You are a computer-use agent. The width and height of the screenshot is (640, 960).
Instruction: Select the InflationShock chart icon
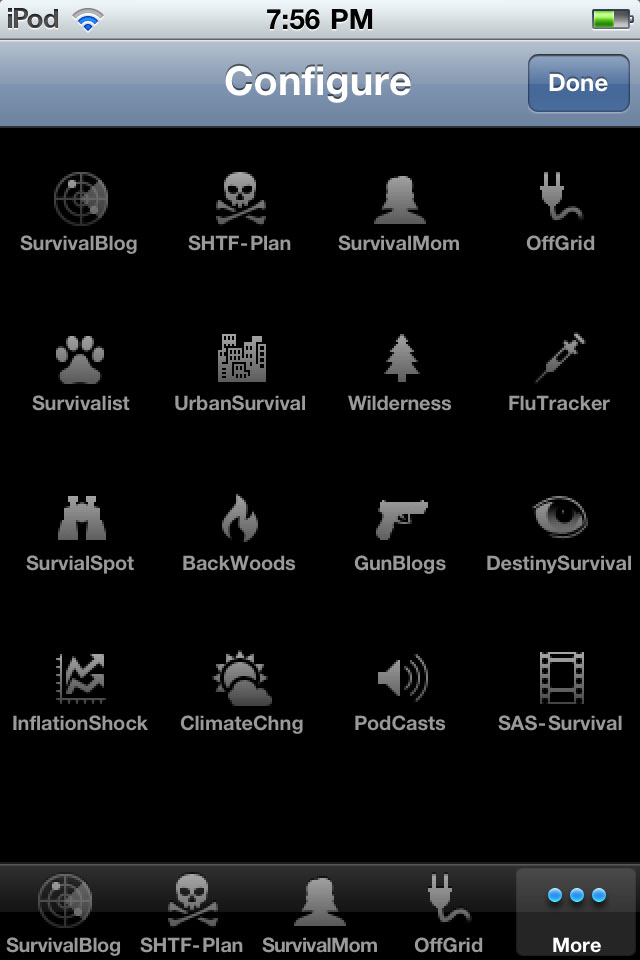click(x=80, y=680)
